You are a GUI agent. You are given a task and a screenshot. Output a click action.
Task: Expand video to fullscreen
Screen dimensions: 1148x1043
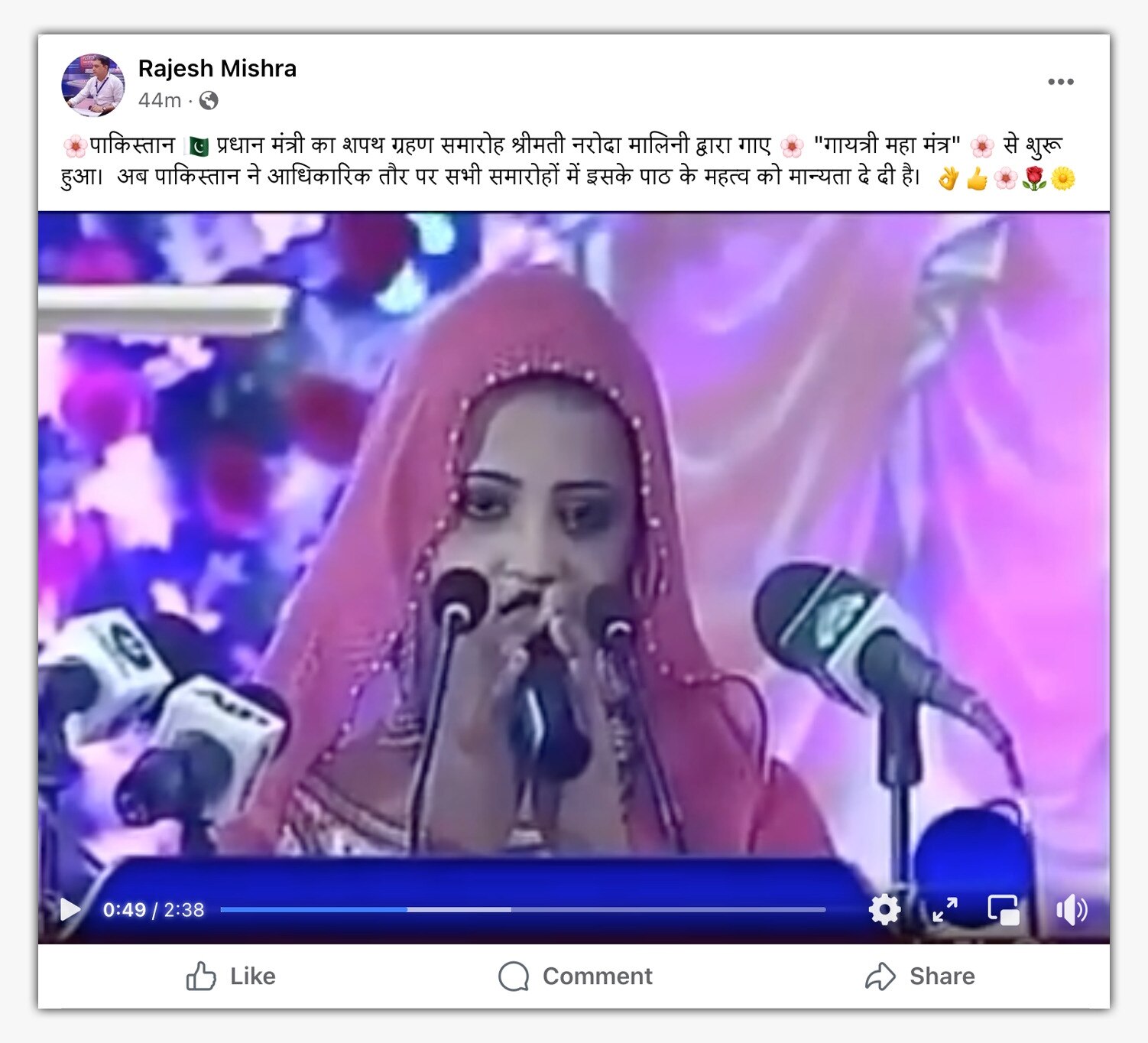pyautogui.click(x=945, y=909)
